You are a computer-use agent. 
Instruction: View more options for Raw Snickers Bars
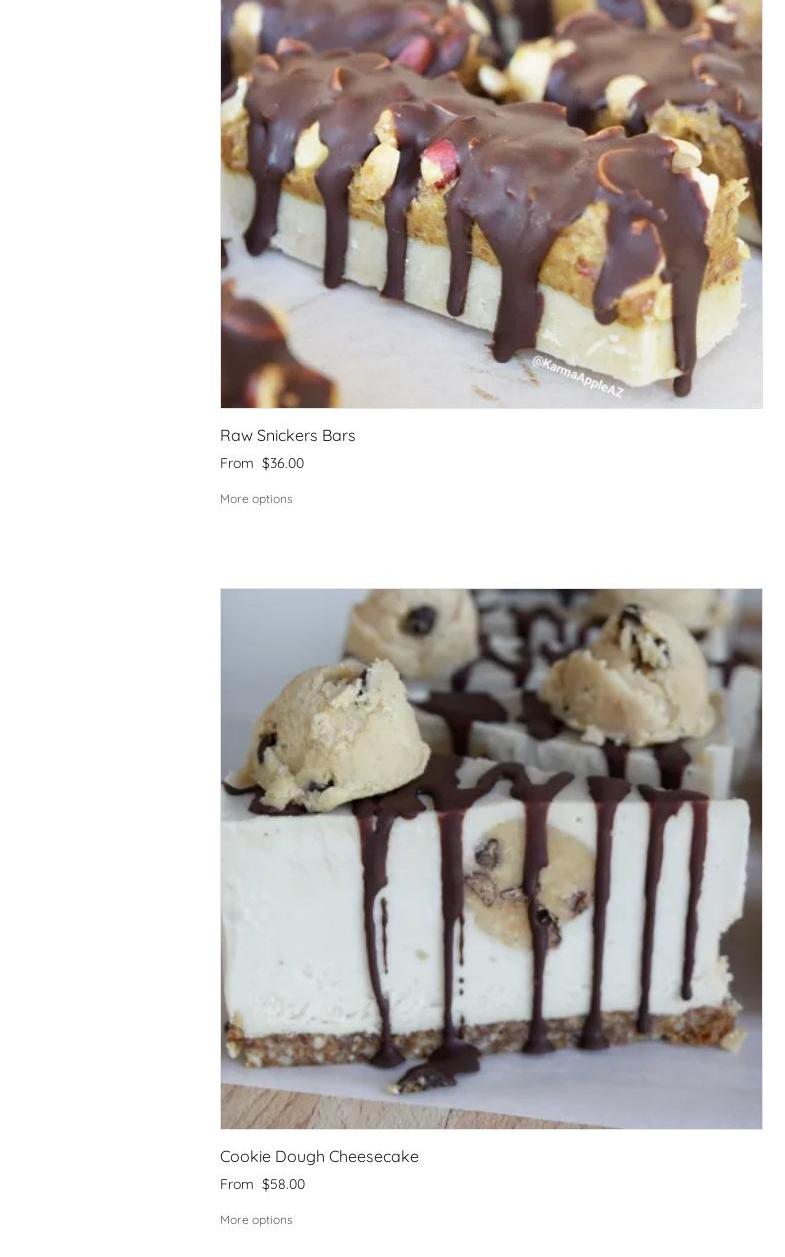[x=256, y=499]
